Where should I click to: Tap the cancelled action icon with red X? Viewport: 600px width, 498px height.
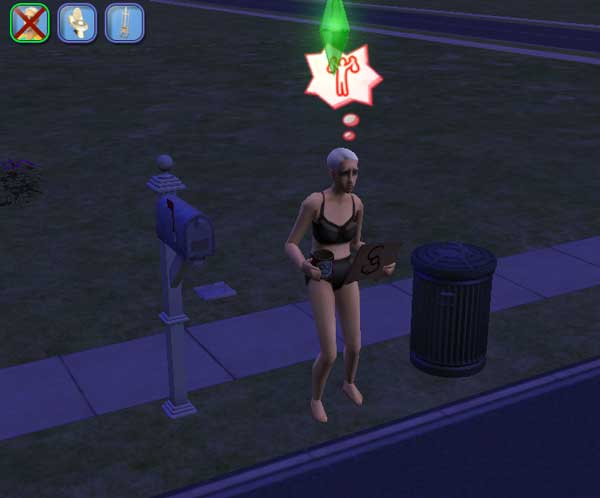(30, 23)
